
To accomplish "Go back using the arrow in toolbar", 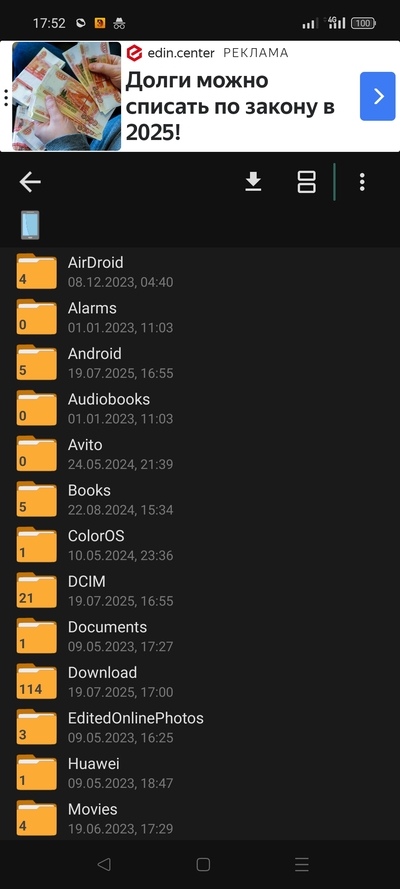I will click(30, 182).
